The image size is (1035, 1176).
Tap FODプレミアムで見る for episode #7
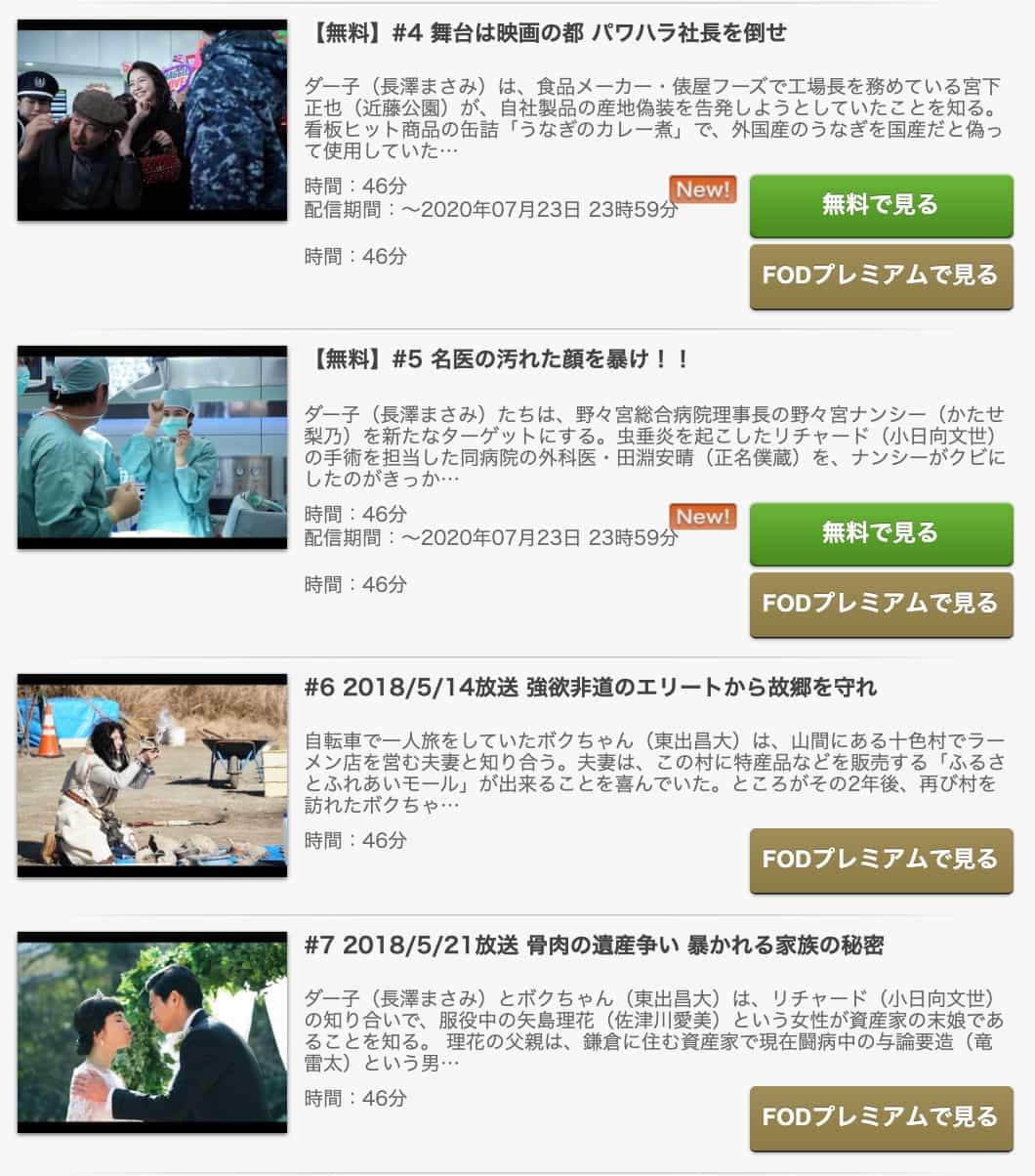(x=881, y=1117)
